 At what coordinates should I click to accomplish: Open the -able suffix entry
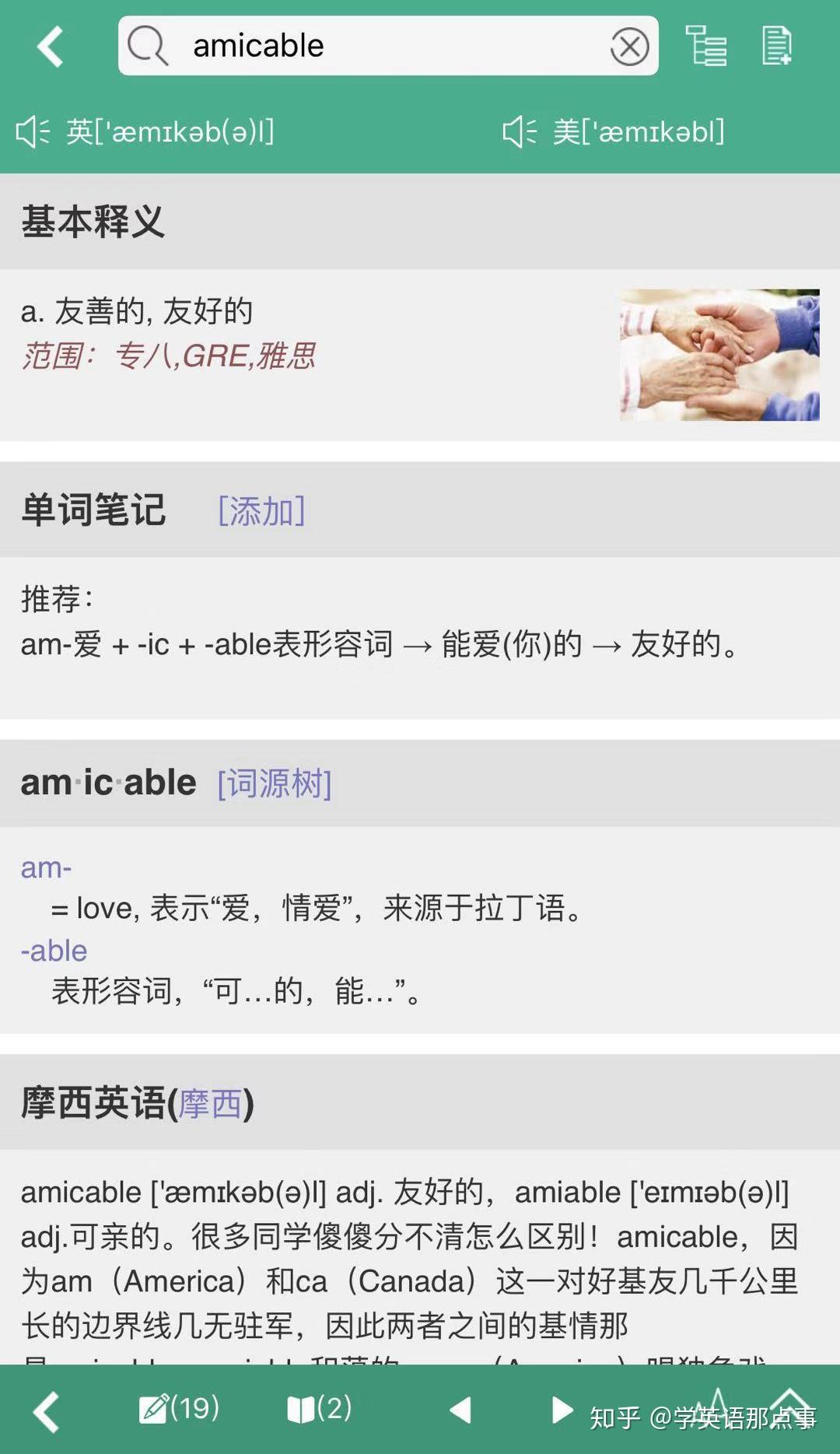coord(54,951)
